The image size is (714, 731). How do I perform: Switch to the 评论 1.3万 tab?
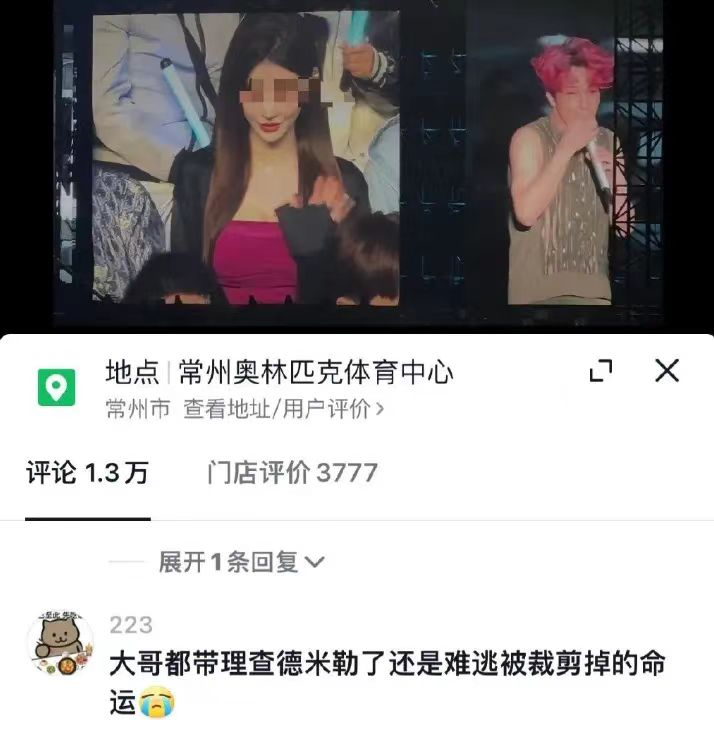pyautogui.click(x=87, y=473)
